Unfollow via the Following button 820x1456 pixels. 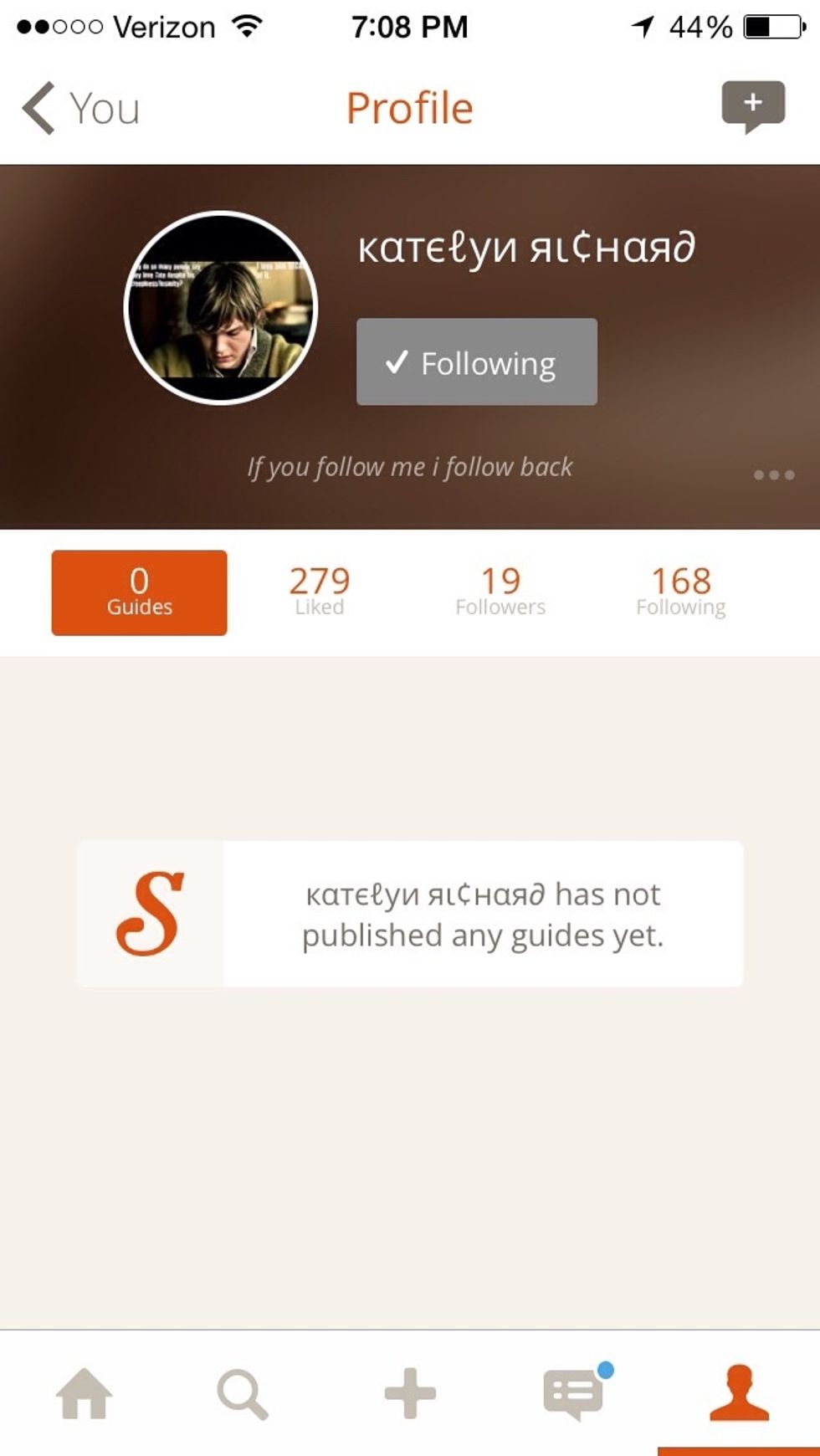[477, 362]
